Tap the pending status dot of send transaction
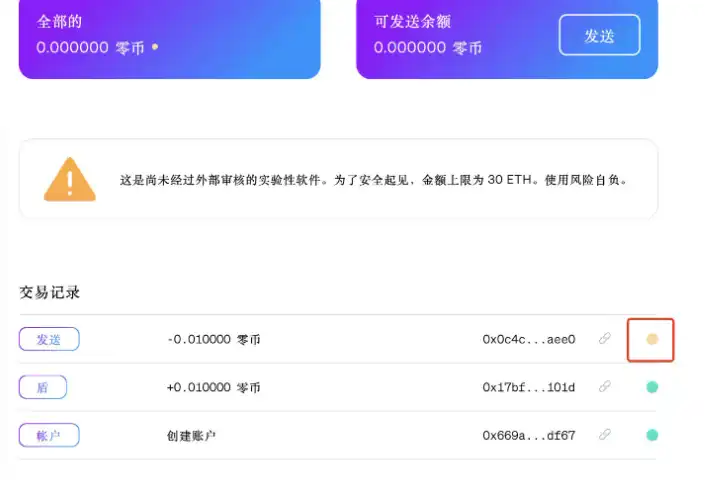Image resolution: width=705 pixels, height=490 pixels. (652, 339)
